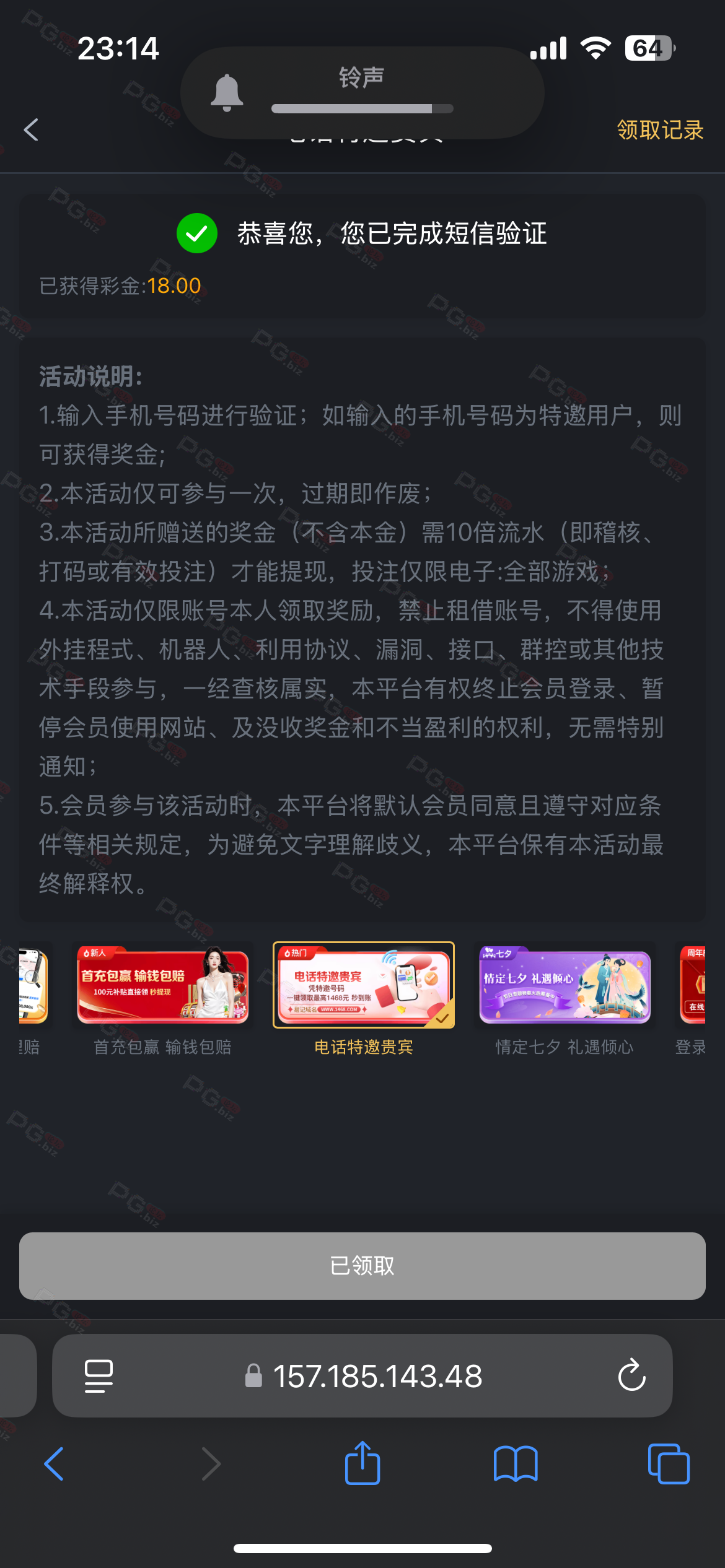
Task: Open Safari bookmarks
Action: pos(516,1464)
